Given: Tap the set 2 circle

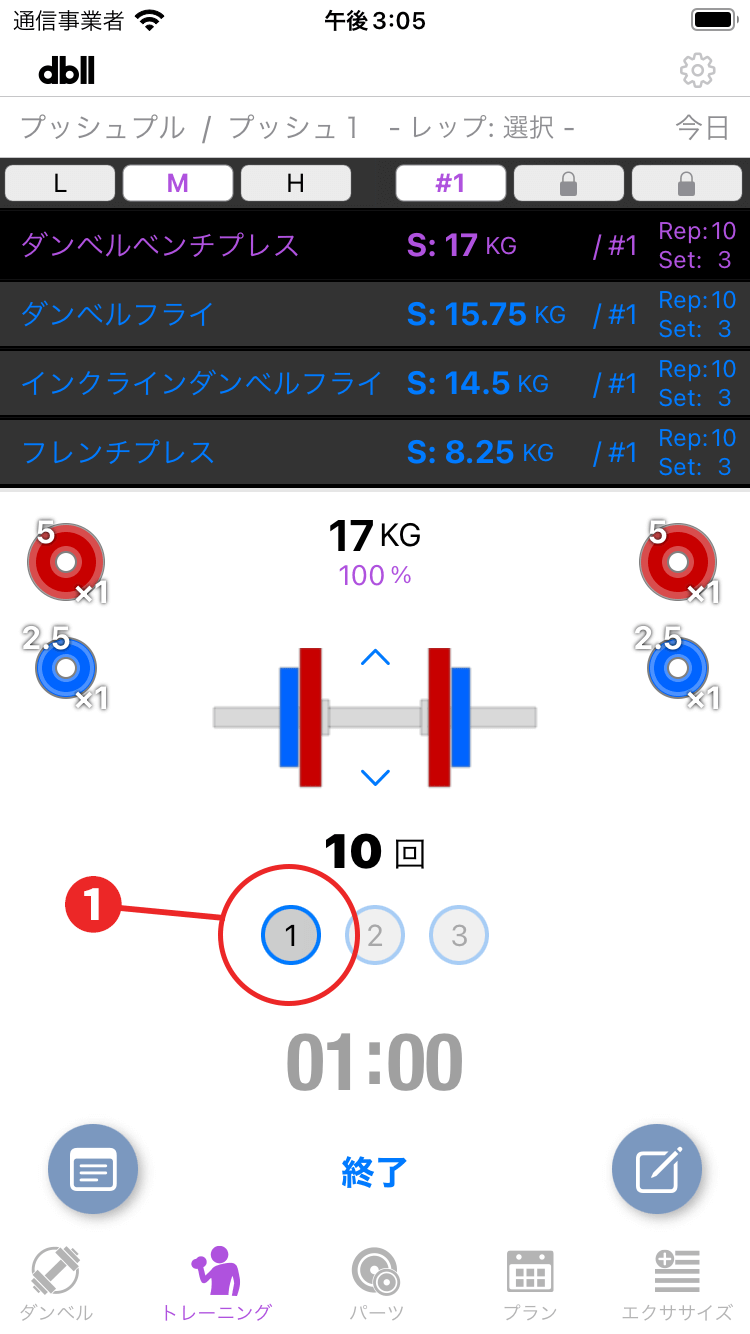Looking at the screenshot, I should [375, 936].
